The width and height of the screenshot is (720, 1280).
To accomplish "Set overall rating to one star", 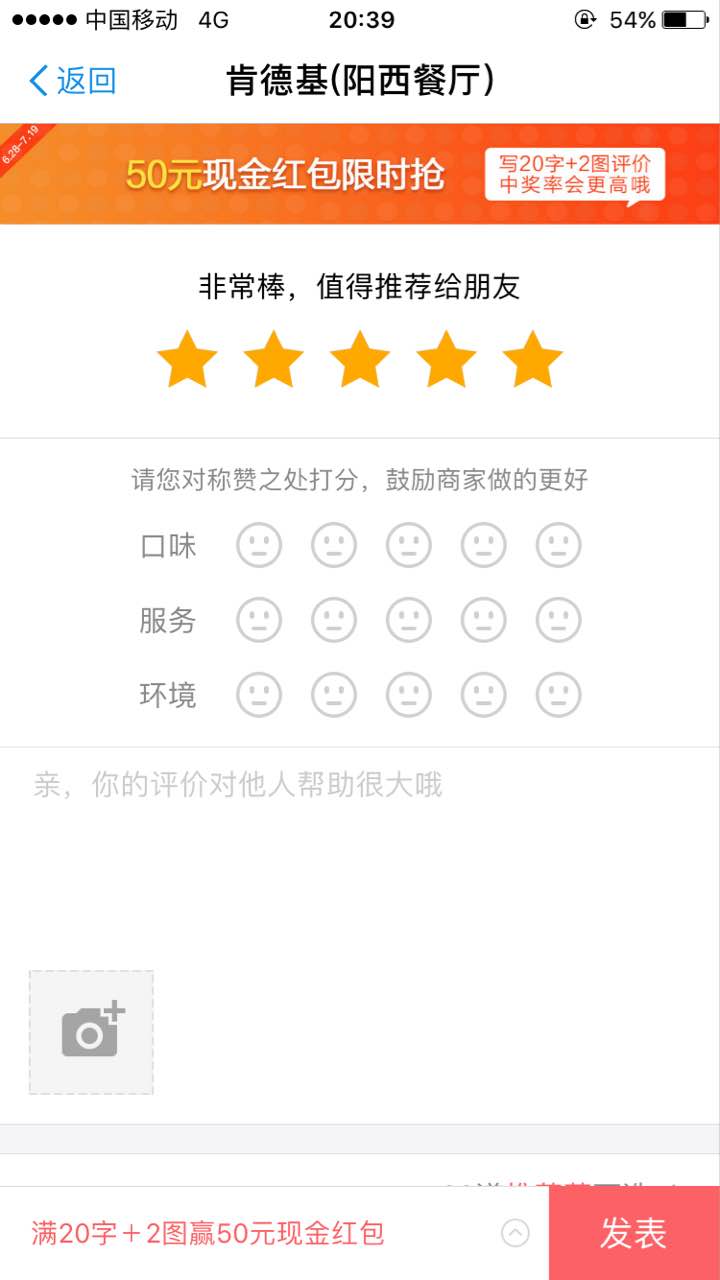I will [187, 360].
